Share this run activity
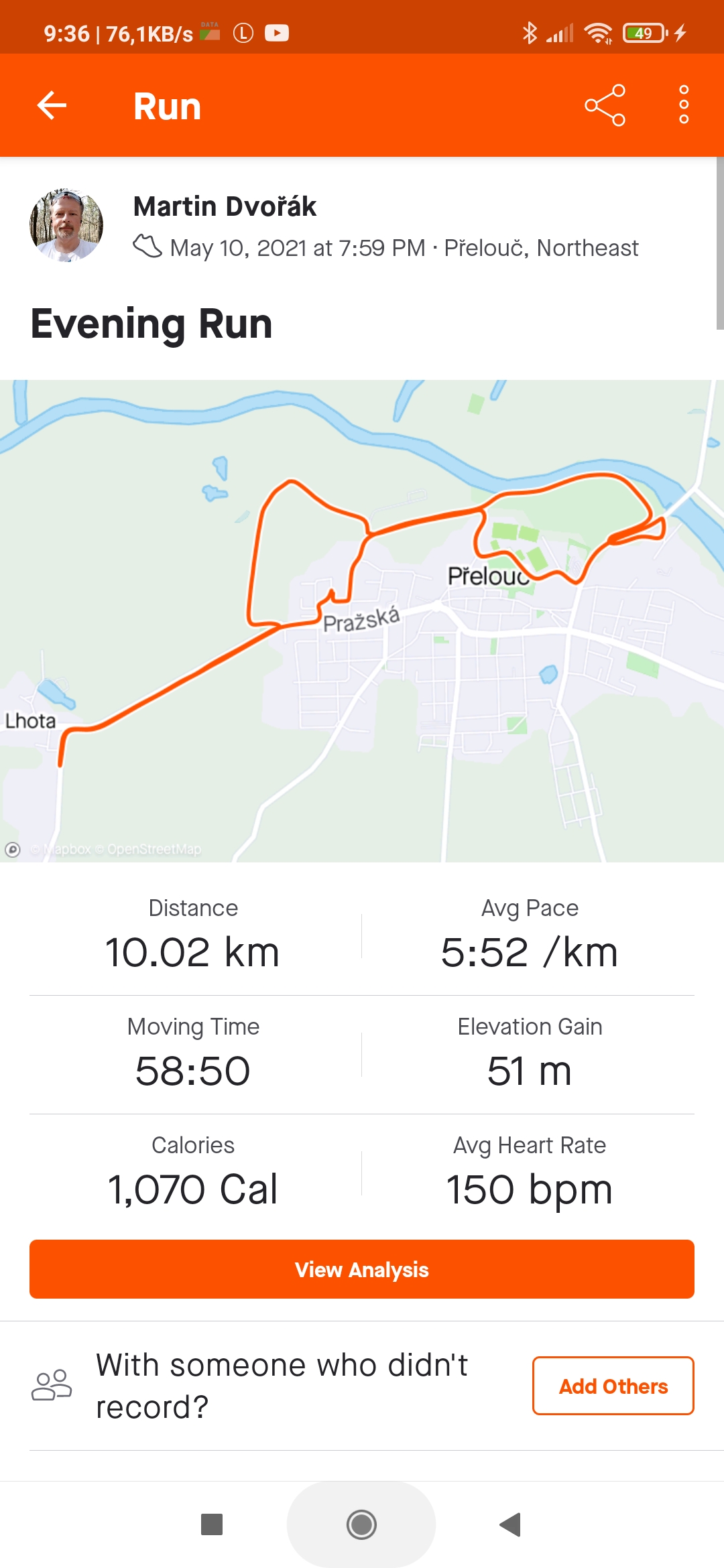724x1568 pixels. tap(605, 105)
